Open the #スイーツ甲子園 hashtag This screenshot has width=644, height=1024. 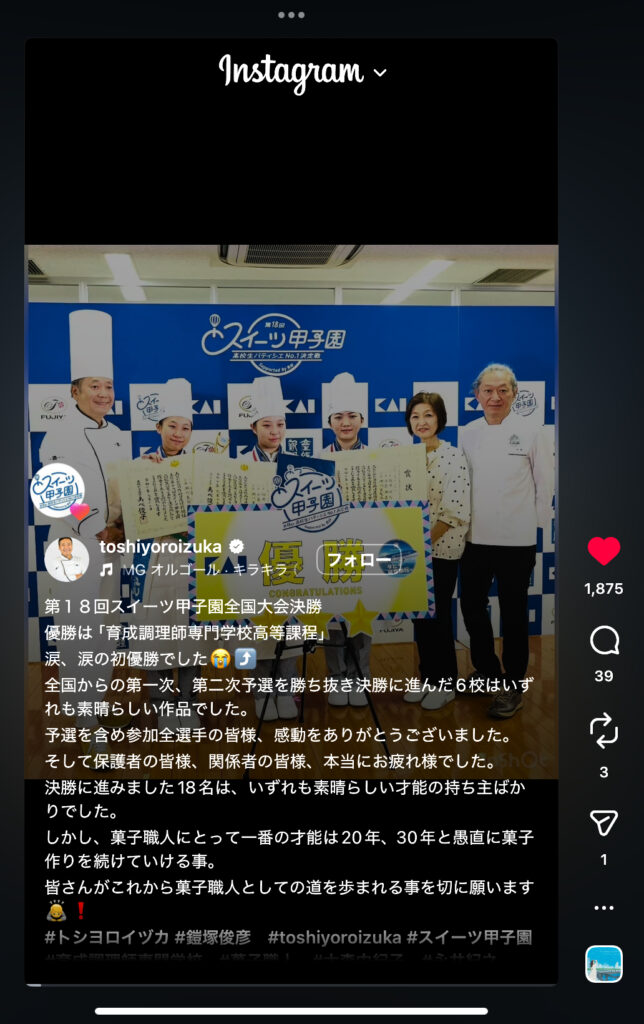point(469,937)
